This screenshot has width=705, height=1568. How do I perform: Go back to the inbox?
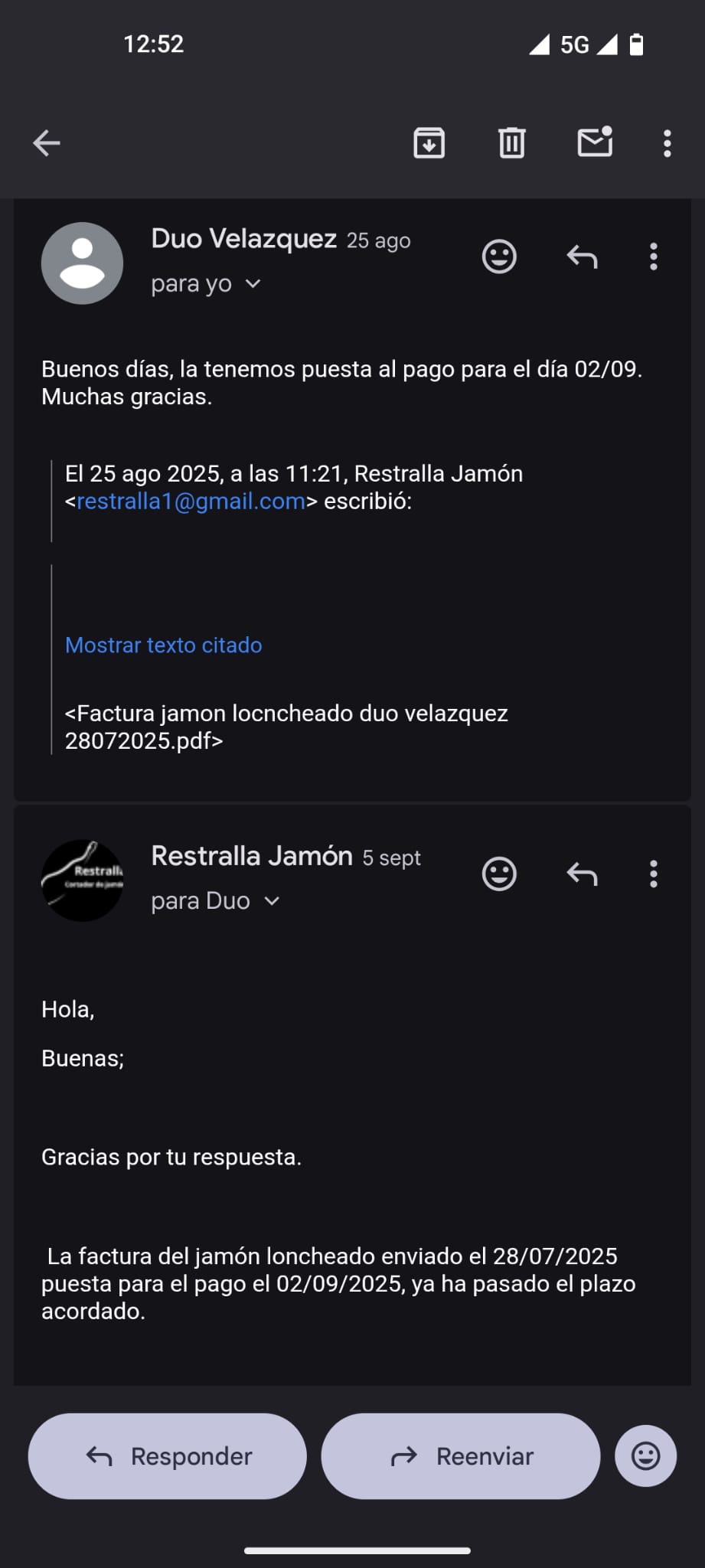(x=47, y=143)
